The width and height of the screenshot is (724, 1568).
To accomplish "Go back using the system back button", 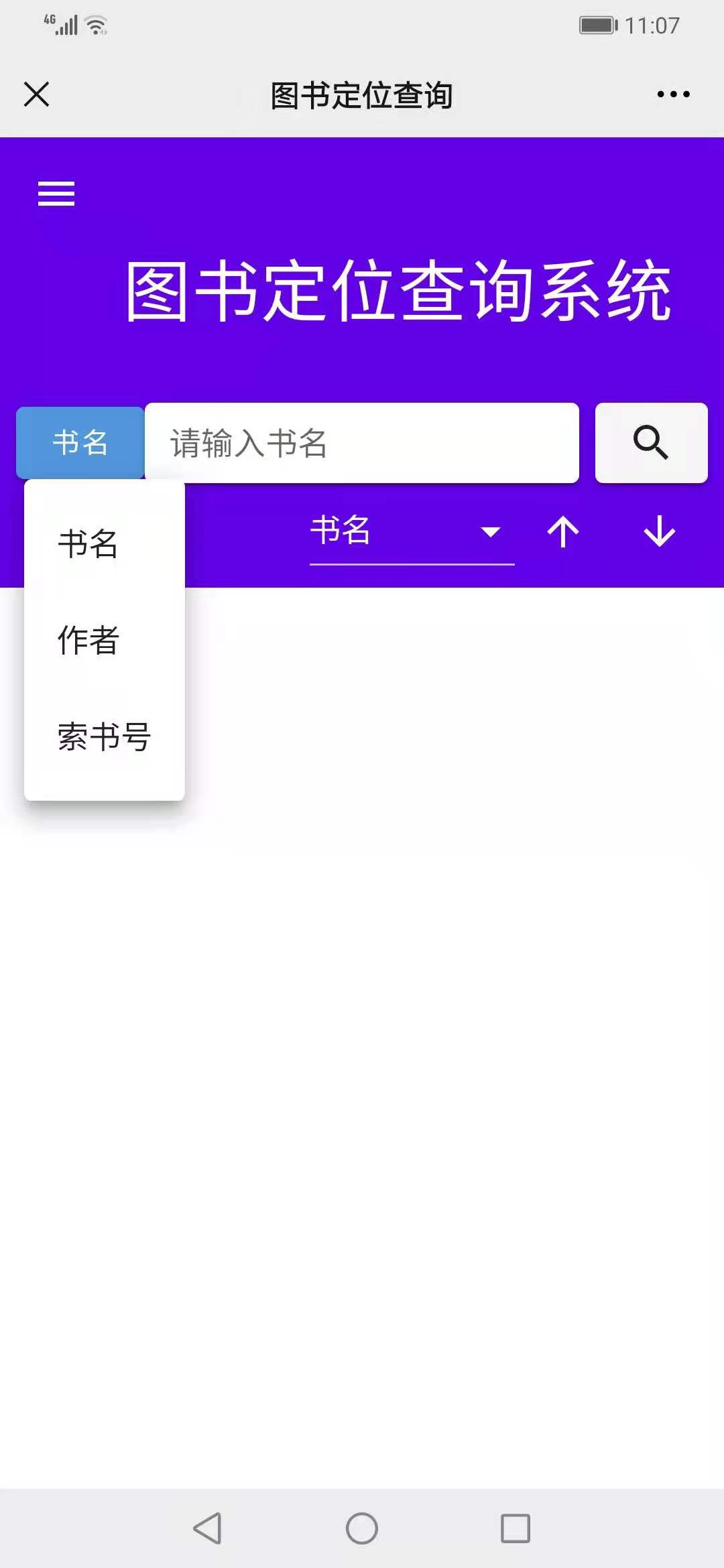I will point(208,1528).
